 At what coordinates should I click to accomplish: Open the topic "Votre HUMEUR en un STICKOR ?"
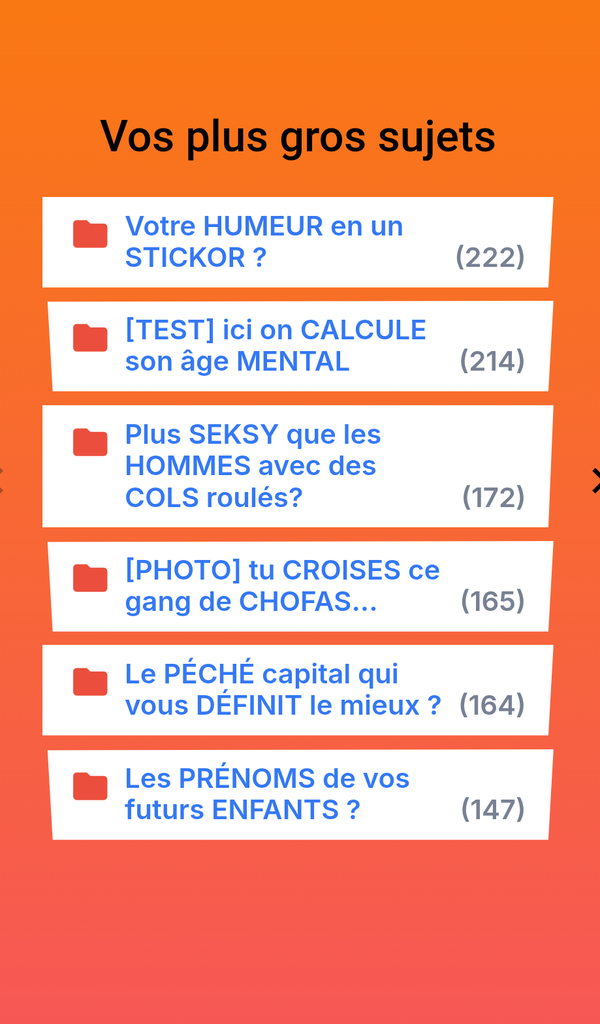coord(264,242)
